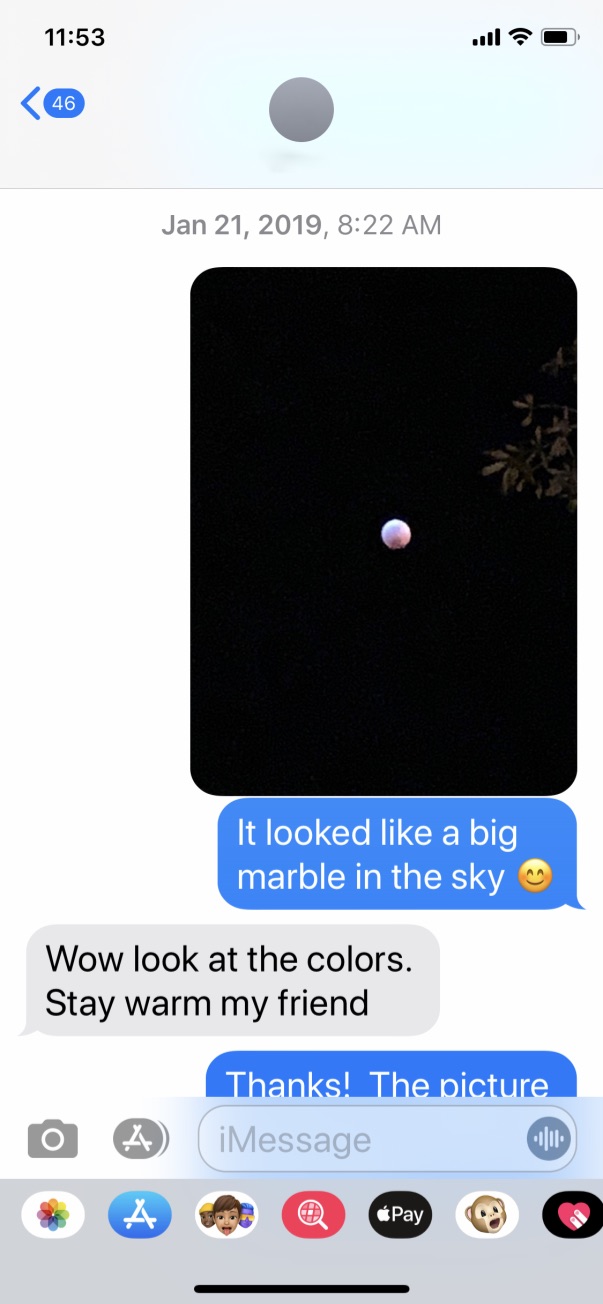The width and height of the screenshot is (603, 1304).
Task: Open the images search app
Action: point(313,1215)
